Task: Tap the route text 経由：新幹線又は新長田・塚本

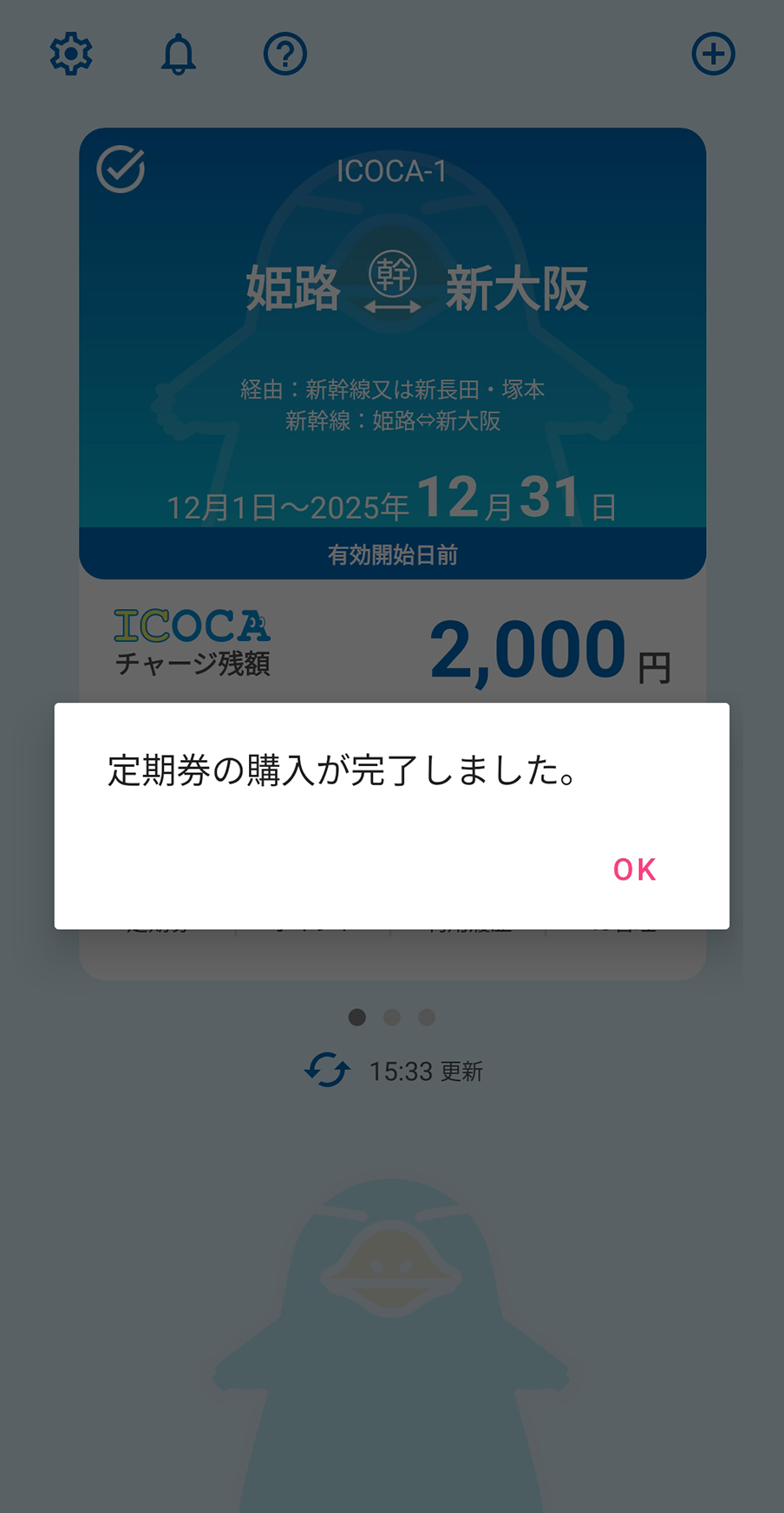Action: 392,390
